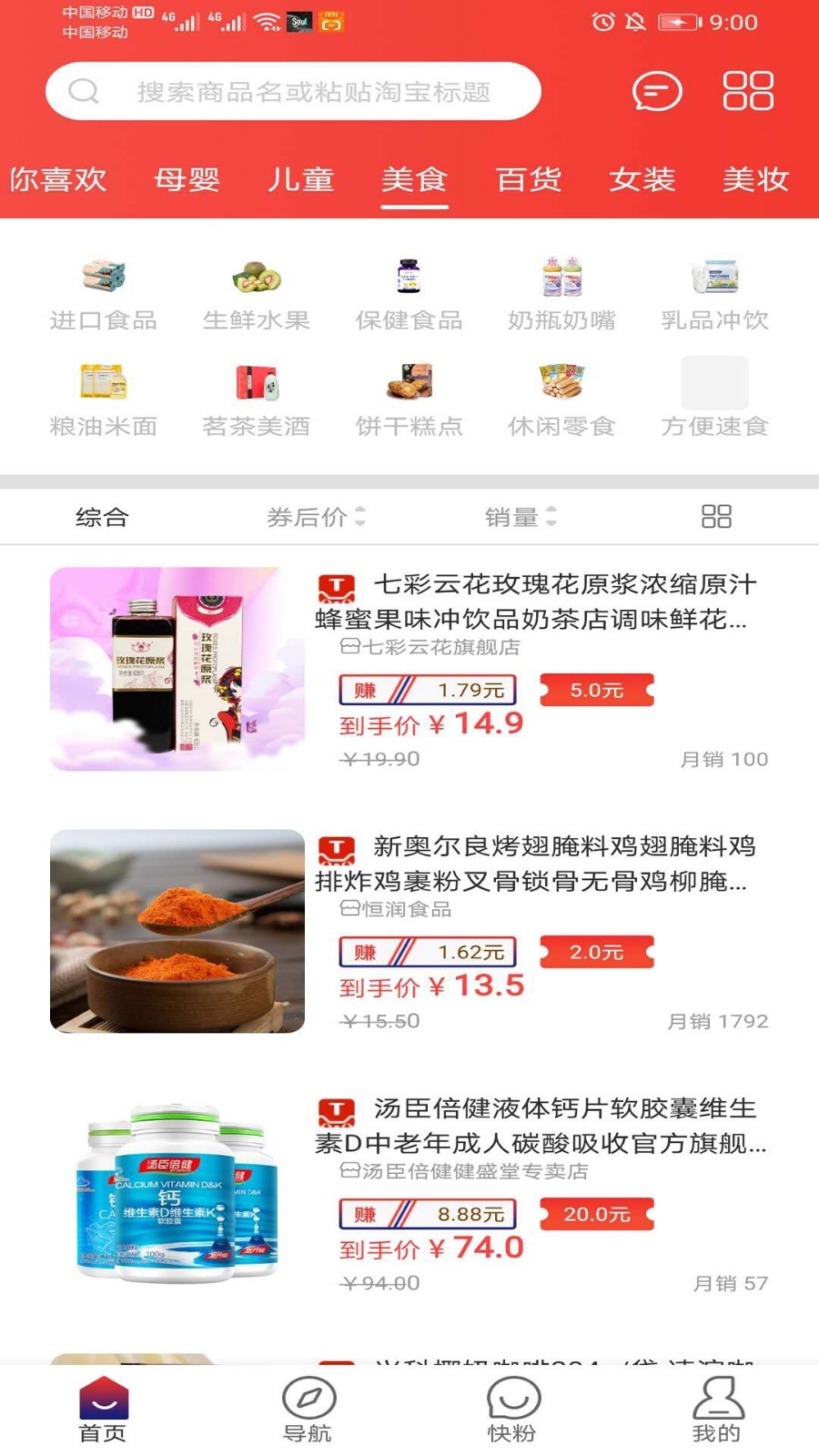Claim the 20.0元 coupon on 汤臣倍健 product
The image size is (819, 1456).
point(596,1216)
